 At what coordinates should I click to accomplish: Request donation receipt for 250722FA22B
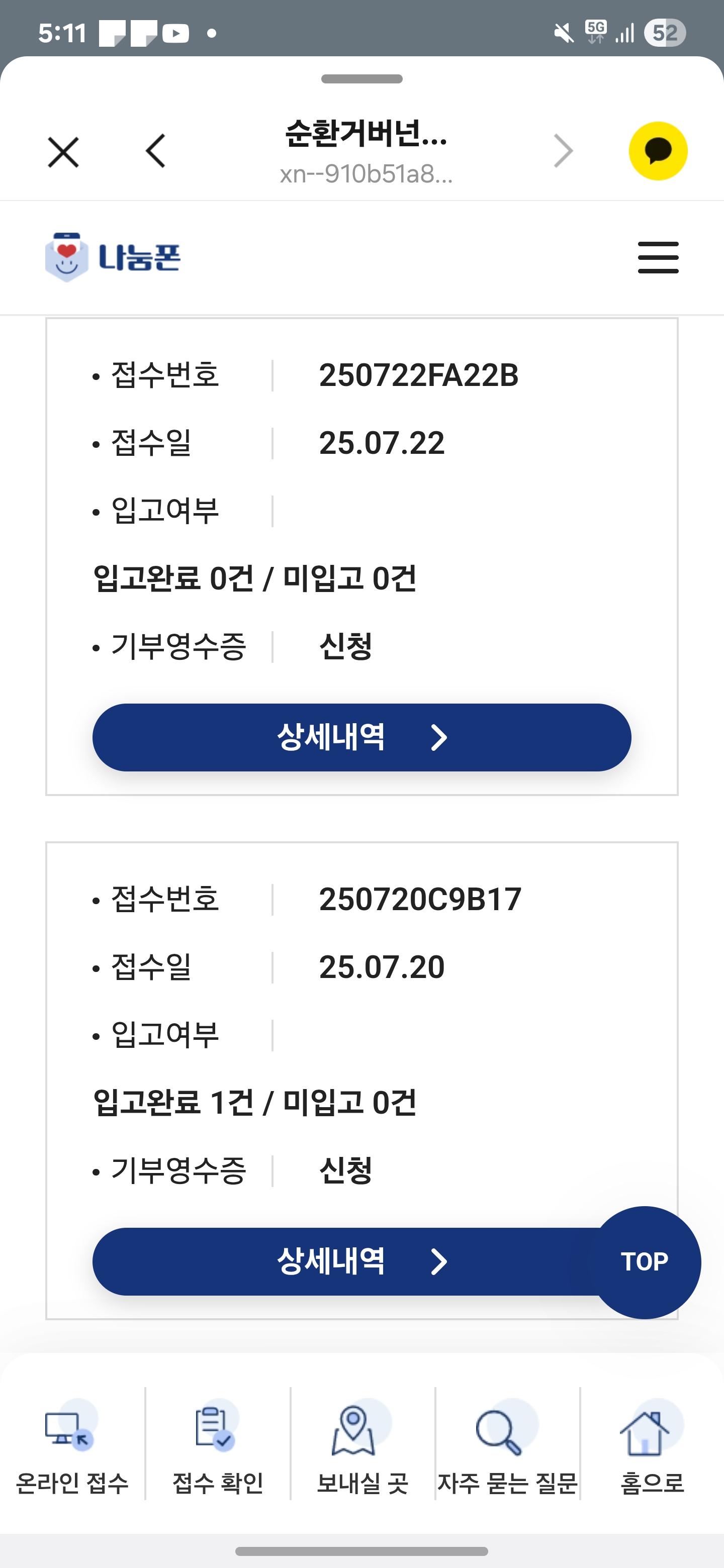[345, 646]
